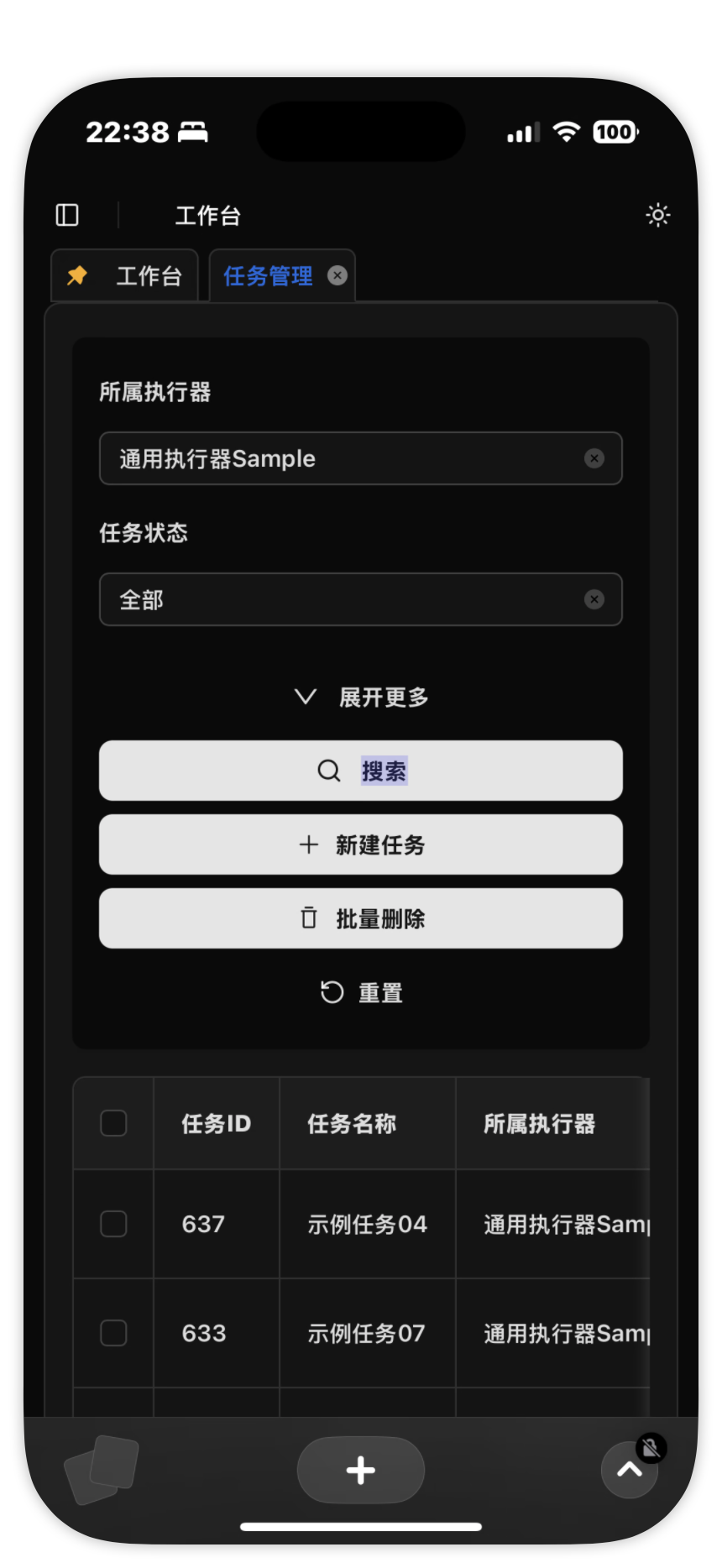Open the tabs overview icon
The width and height of the screenshot is (722, 1568).
[102, 1470]
